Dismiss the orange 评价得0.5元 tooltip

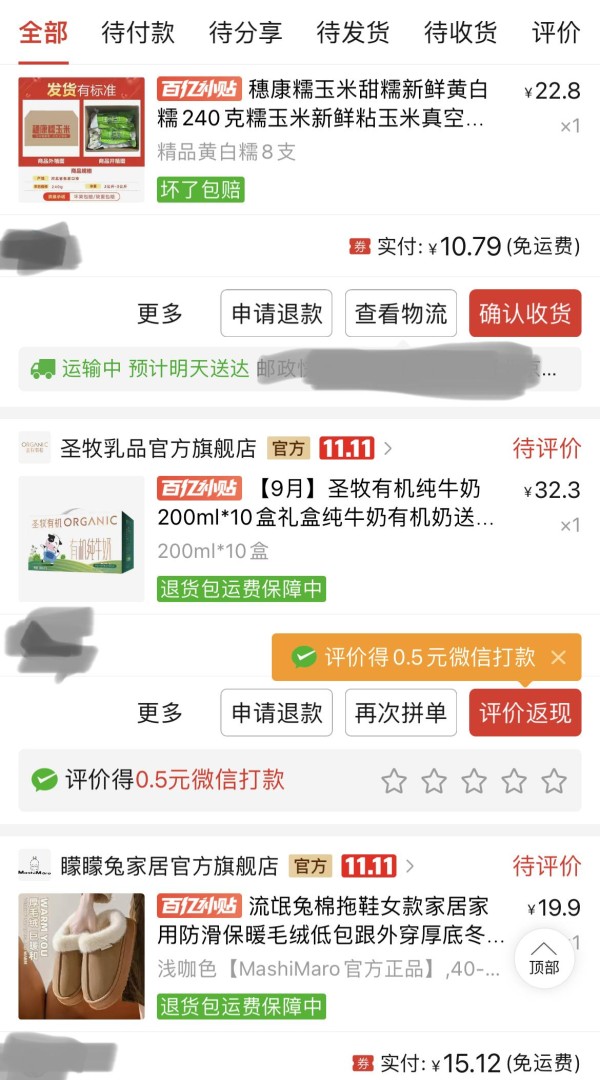pyautogui.click(x=559, y=657)
